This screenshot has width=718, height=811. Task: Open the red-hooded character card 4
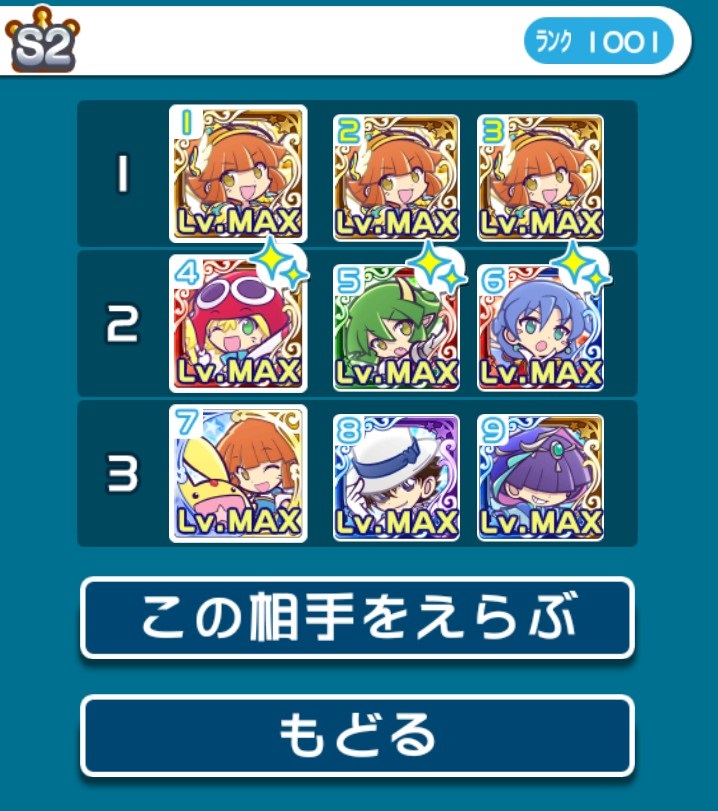238,326
